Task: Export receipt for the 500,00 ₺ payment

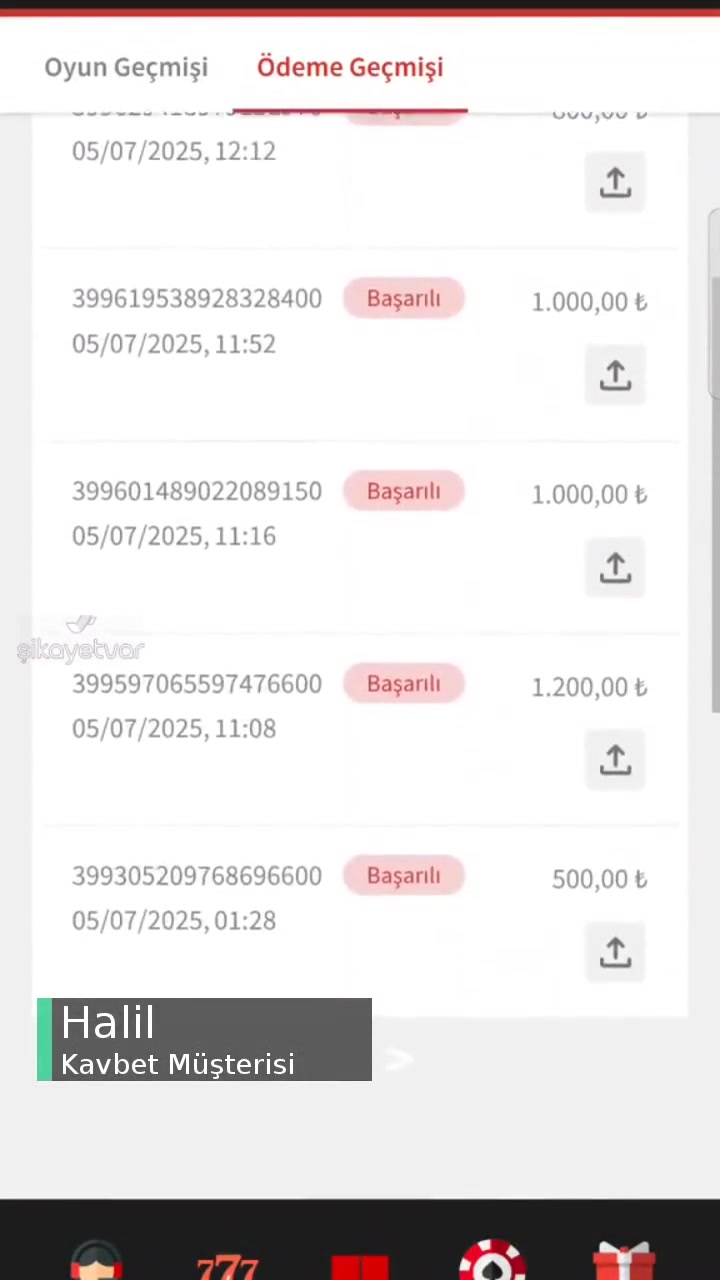Action: tap(615, 952)
